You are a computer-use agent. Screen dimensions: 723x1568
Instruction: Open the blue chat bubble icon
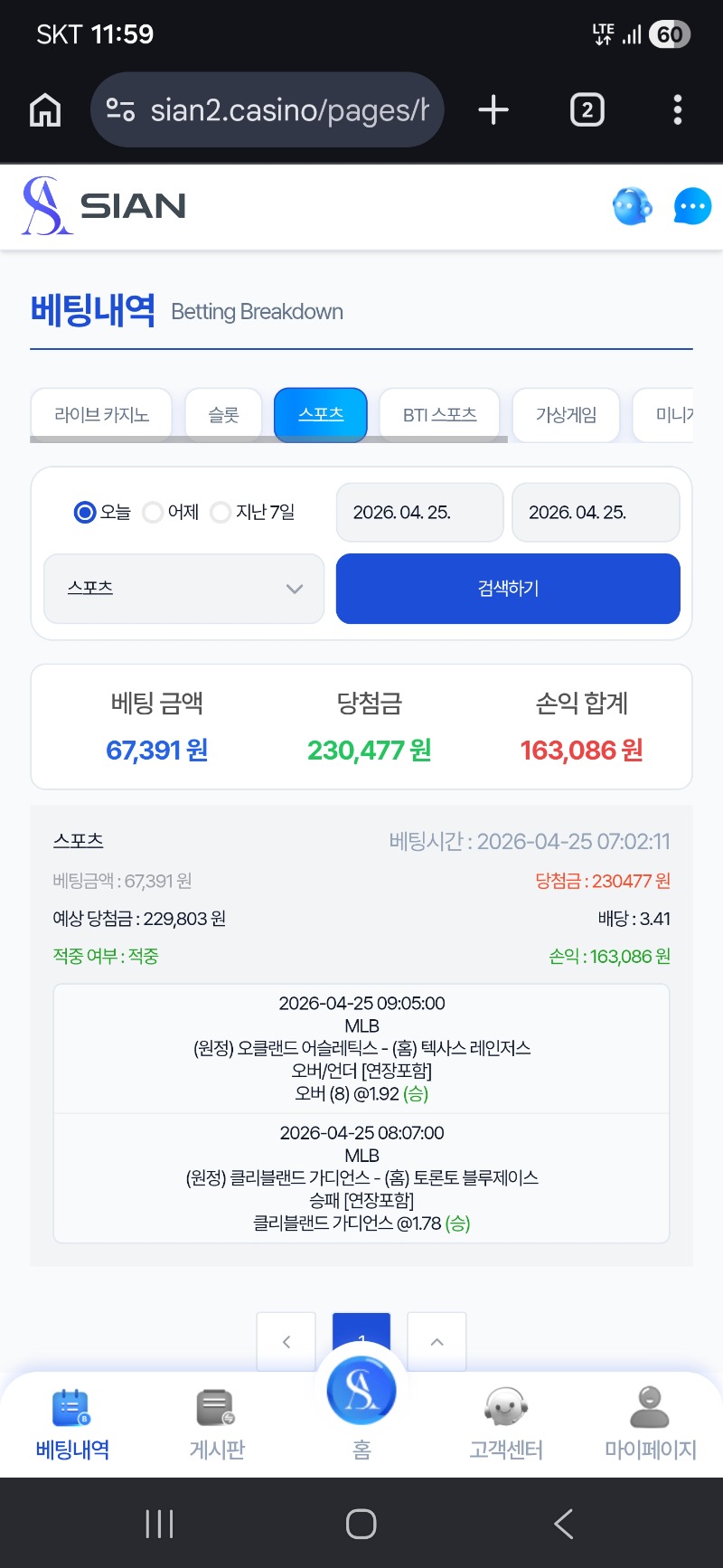point(692,206)
